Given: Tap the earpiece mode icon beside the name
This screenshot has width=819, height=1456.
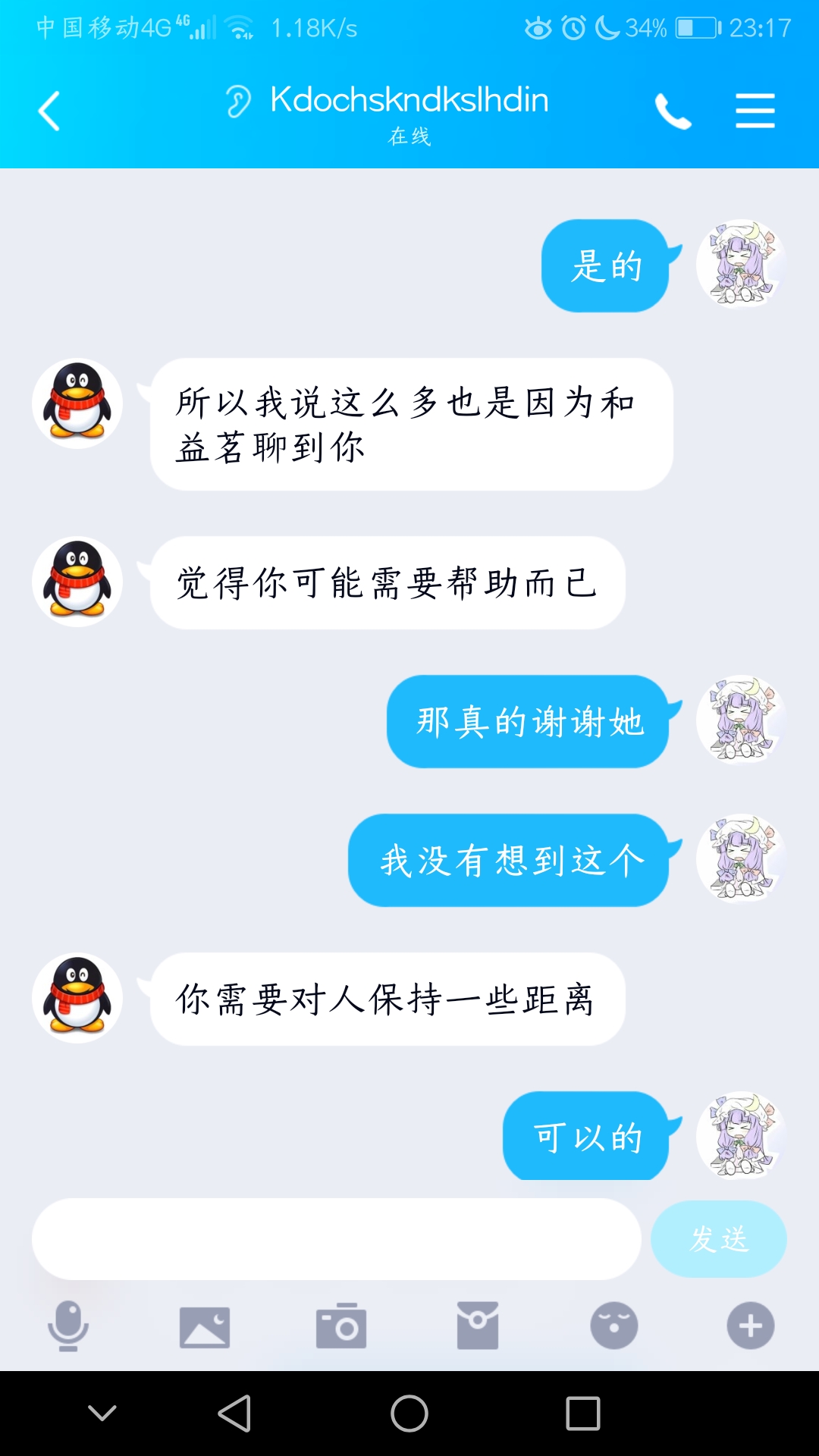Looking at the screenshot, I should [x=238, y=101].
